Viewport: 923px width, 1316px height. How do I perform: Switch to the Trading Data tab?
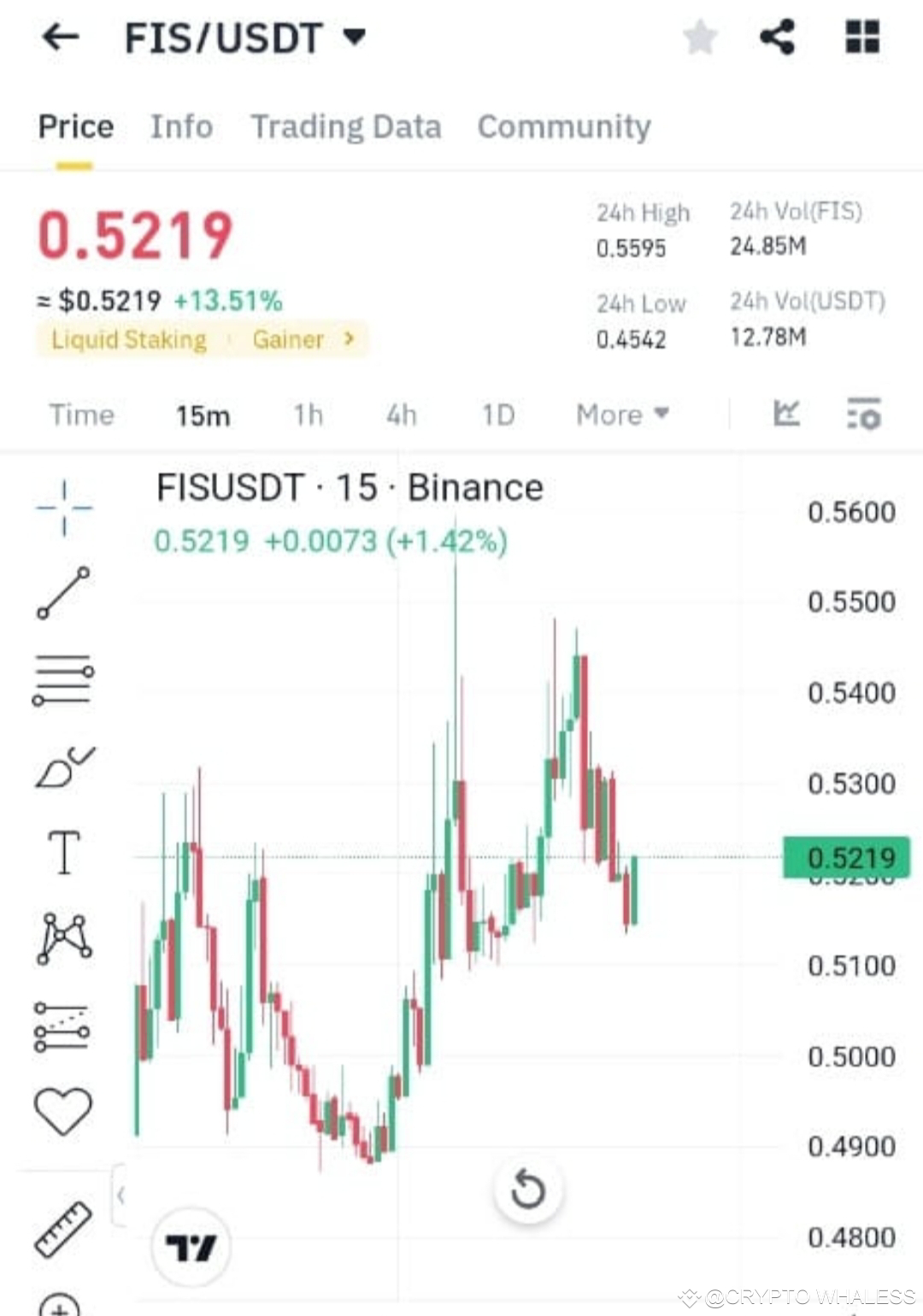(x=345, y=126)
